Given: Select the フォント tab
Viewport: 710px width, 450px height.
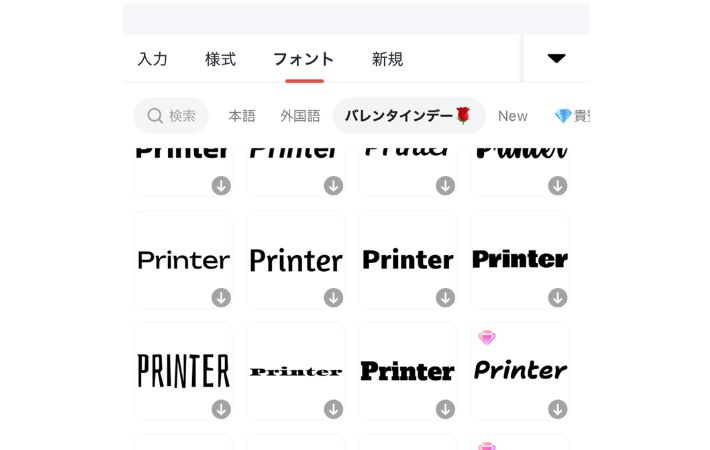Looking at the screenshot, I should tap(304, 59).
